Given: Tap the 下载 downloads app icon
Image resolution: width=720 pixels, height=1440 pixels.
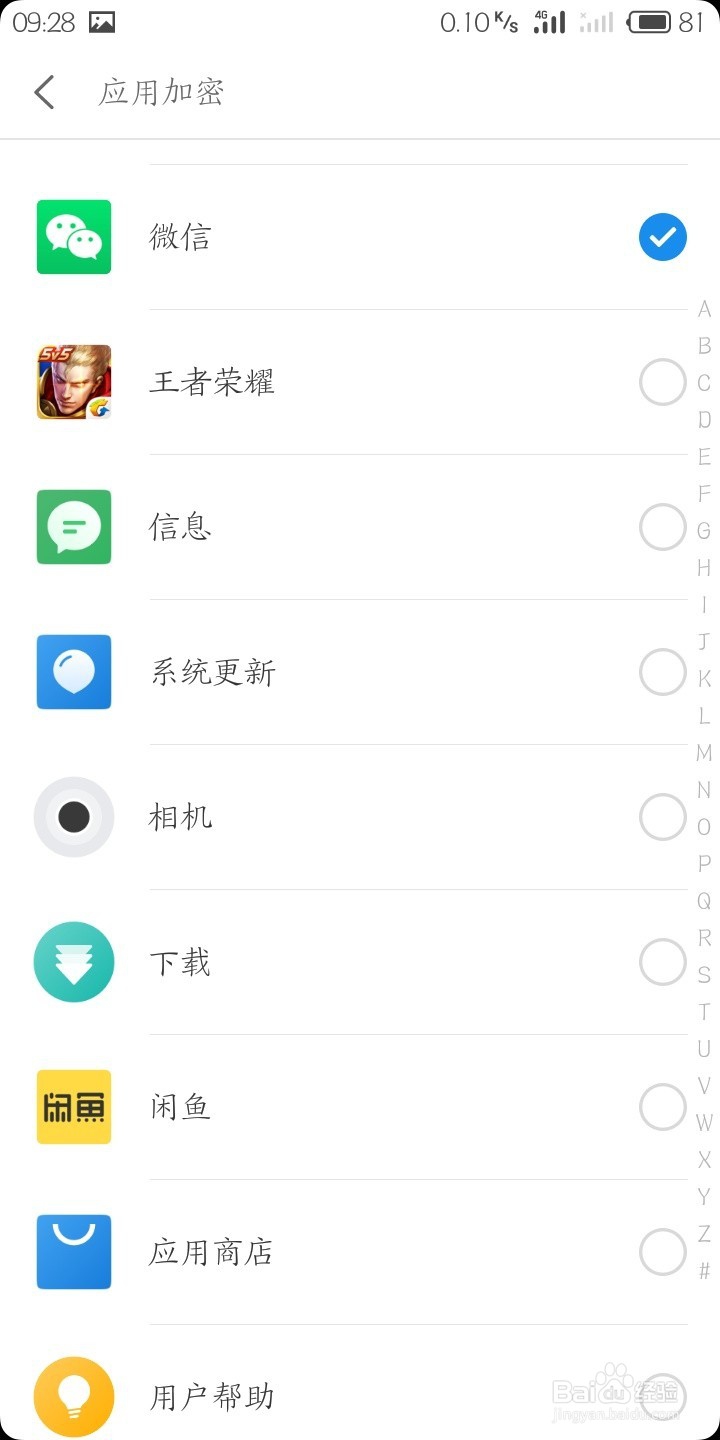Looking at the screenshot, I should pos(74,962).
